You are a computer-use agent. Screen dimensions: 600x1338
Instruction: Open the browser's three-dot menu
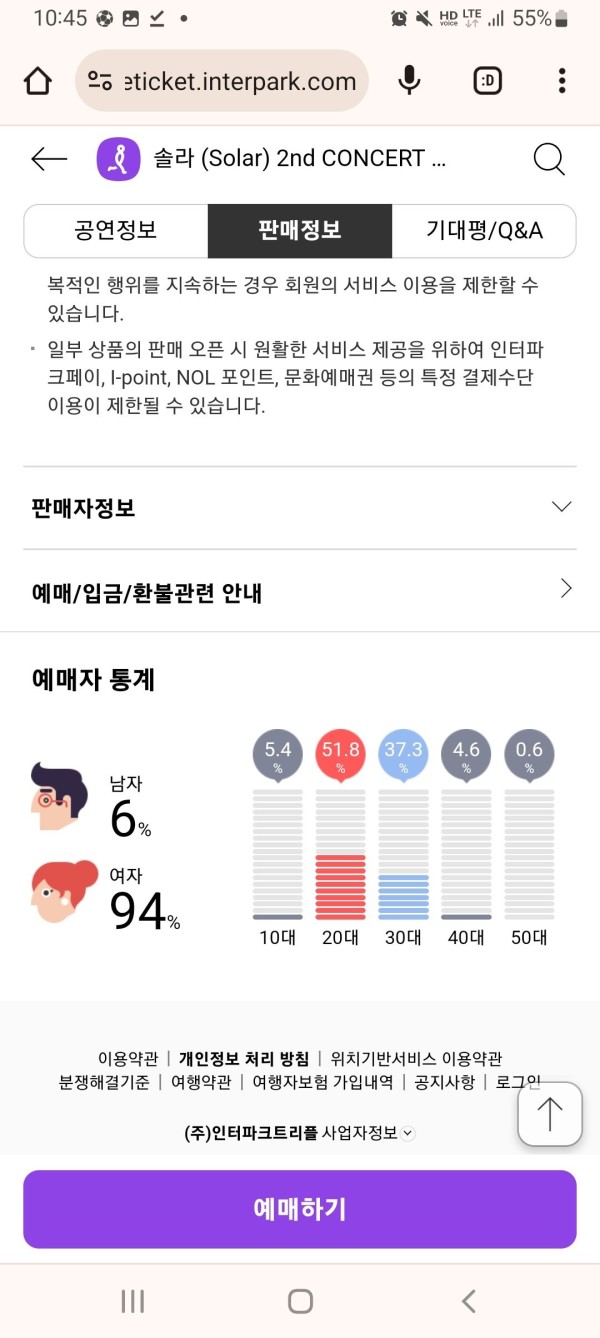click(x=562, y=81)
